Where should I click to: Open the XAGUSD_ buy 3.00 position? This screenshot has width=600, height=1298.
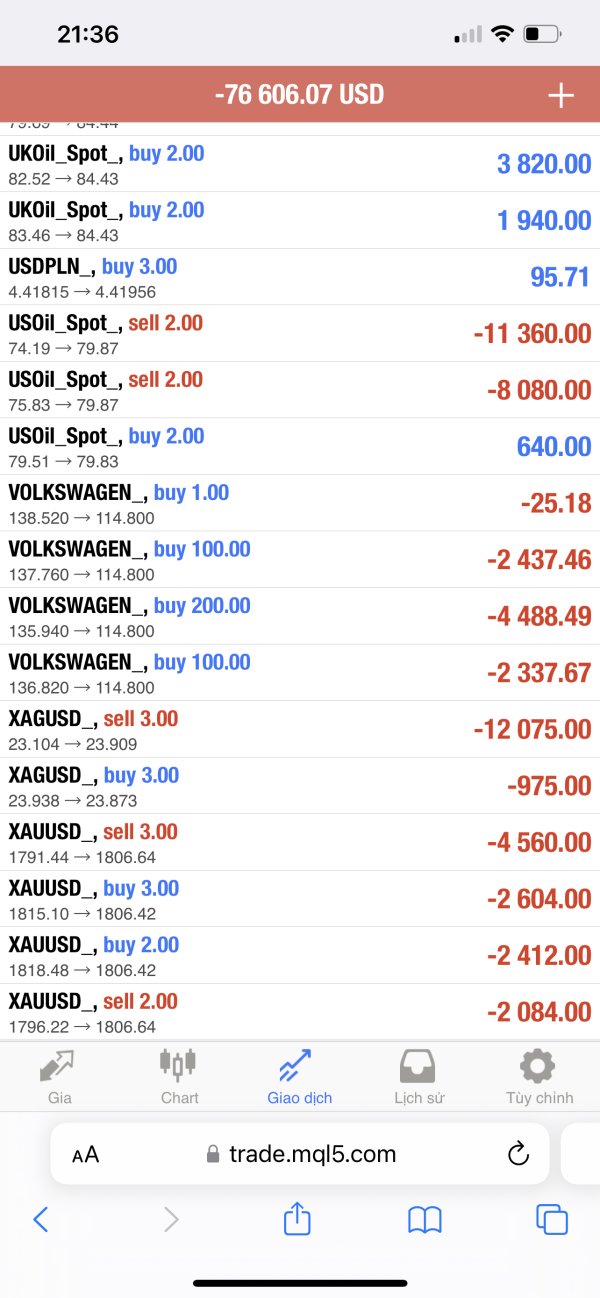click(300, 786)
